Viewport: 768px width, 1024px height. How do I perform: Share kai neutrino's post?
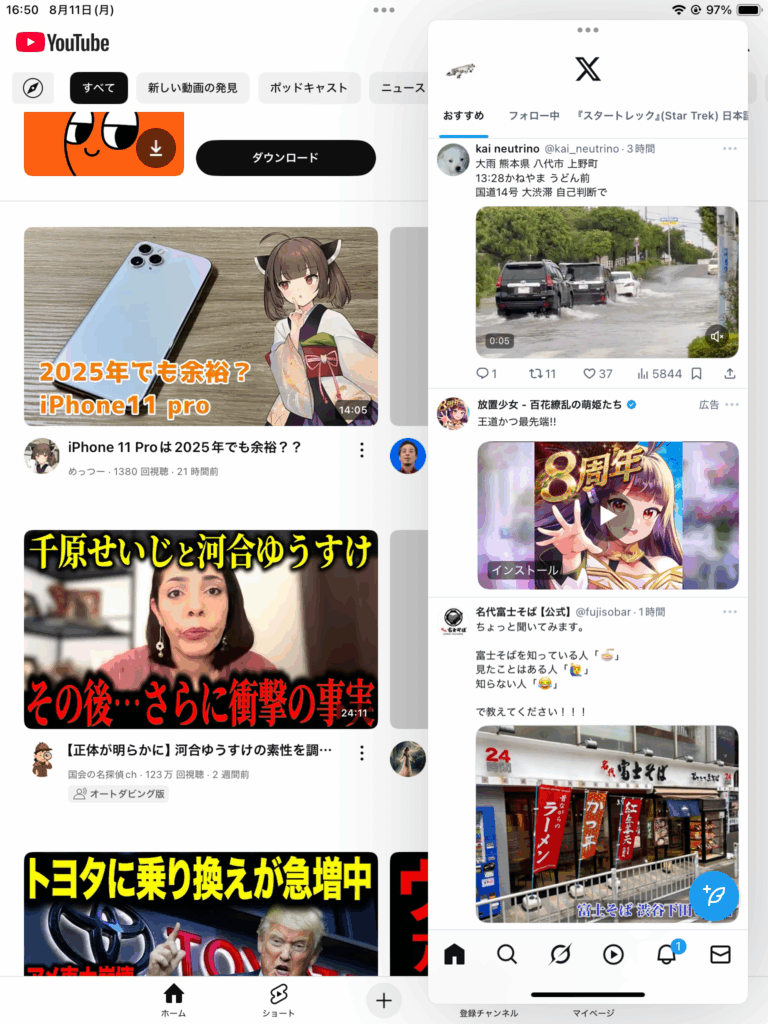(730, 374)
